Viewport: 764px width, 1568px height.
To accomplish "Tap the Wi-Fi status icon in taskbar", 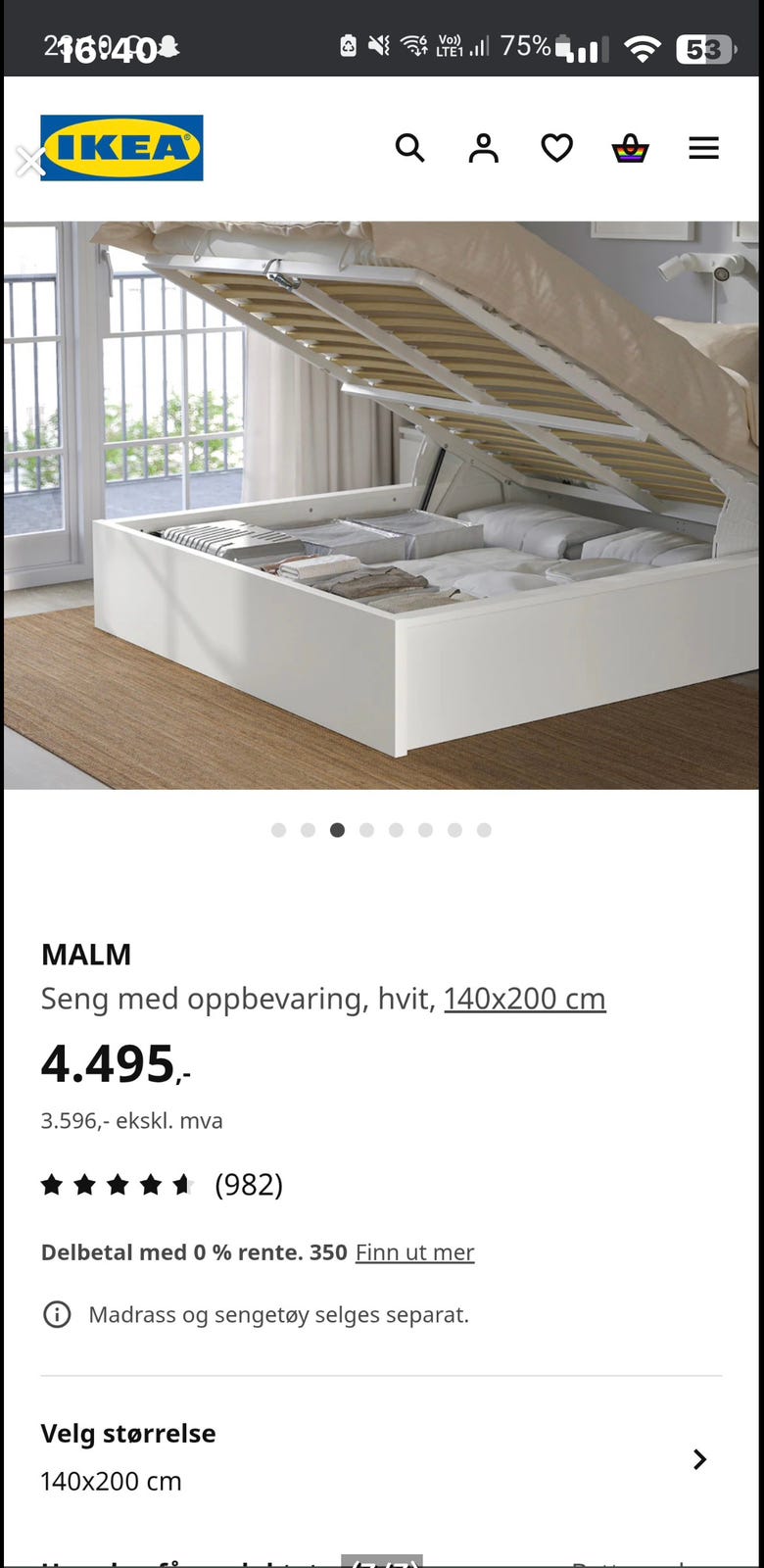I will coord(642,46).
